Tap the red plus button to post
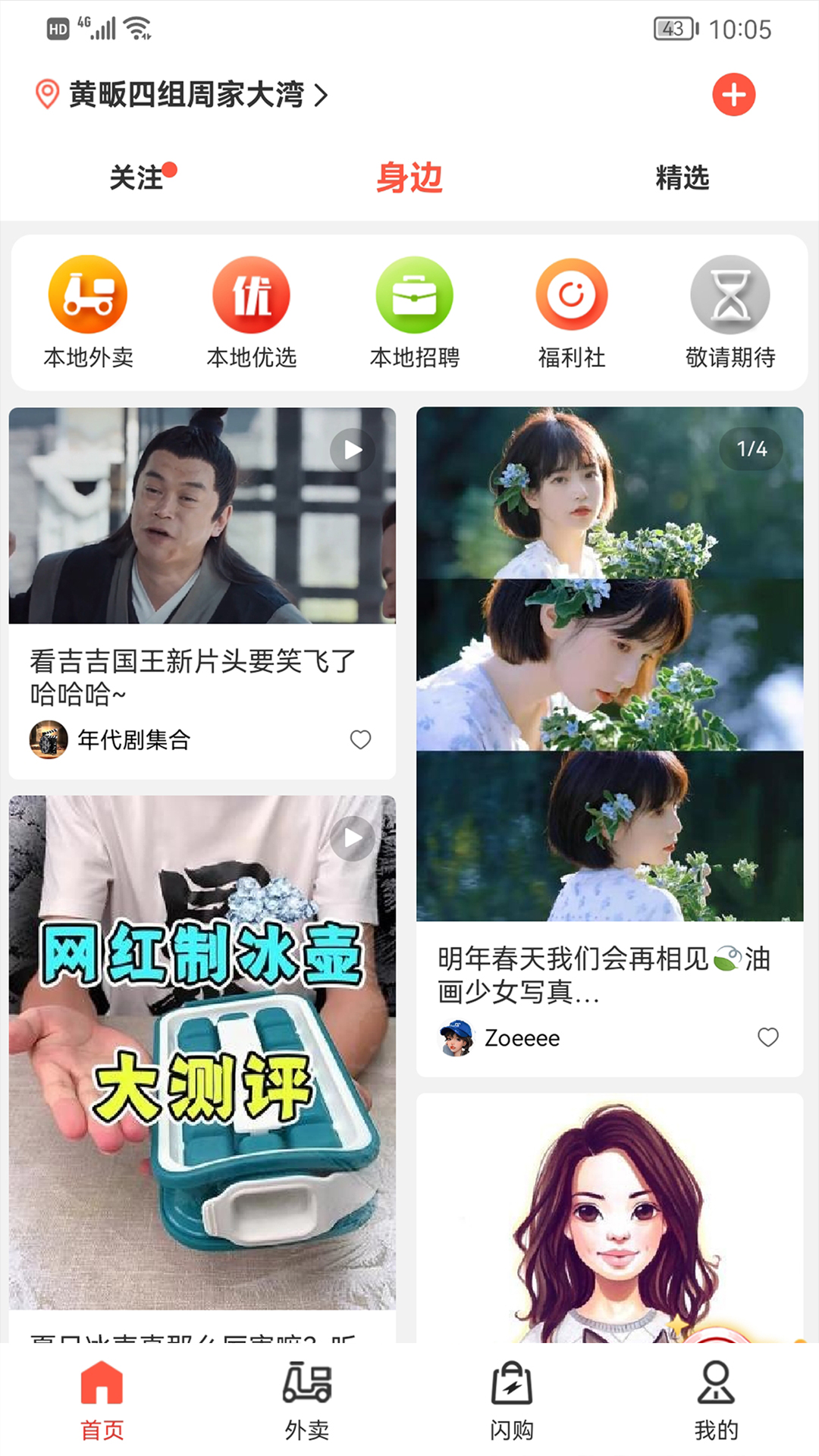 [x=733, y=95]
